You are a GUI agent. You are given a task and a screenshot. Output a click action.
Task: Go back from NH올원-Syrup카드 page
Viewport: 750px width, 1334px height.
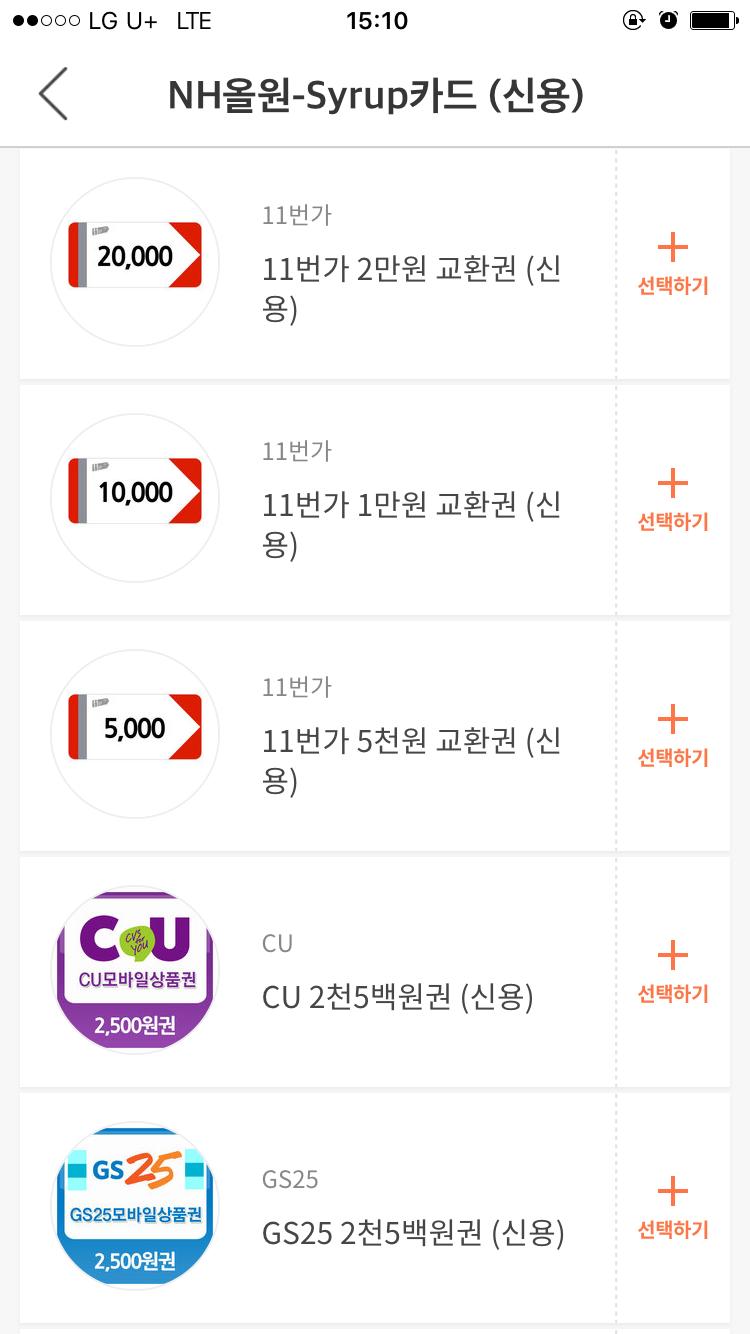[53, 95]
